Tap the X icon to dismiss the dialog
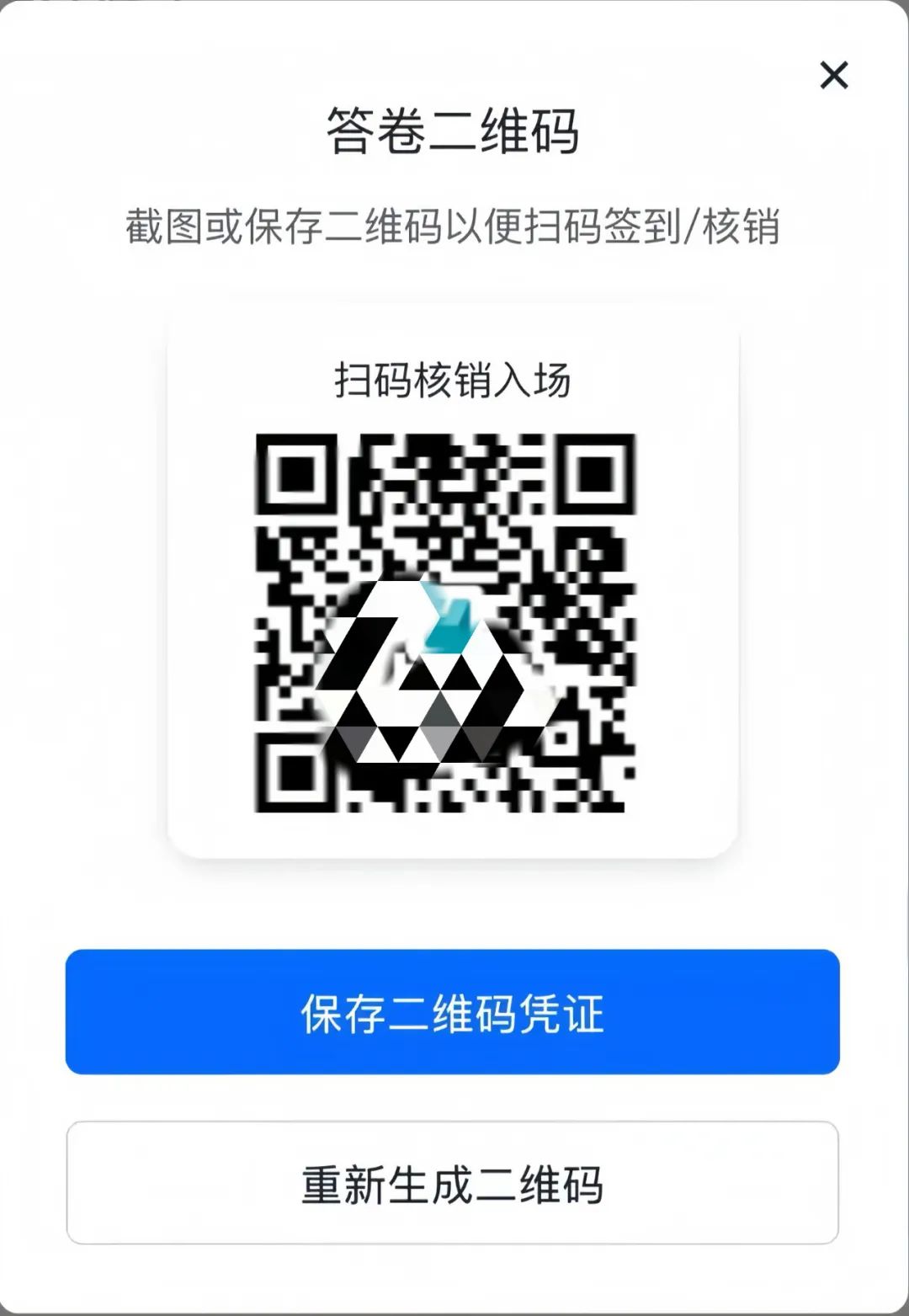The width and height of the screenshot is (909, 1316). point(834,76)
